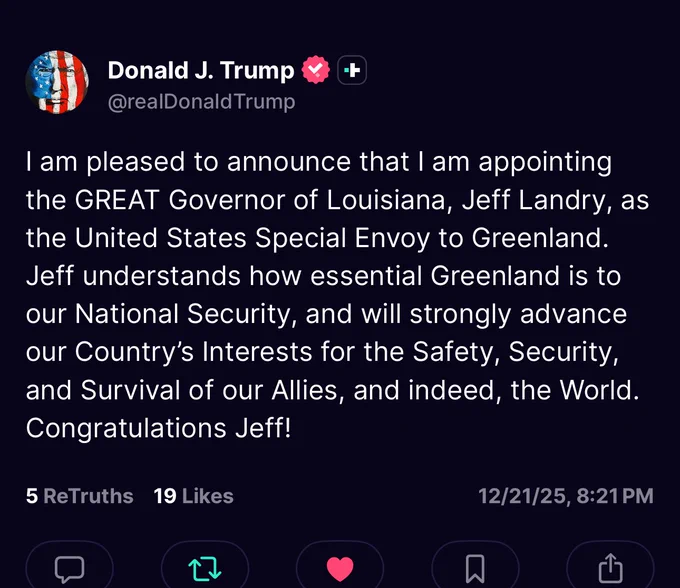View the 5 ReTruths list
Viewport: 680px width, 588px height.
click(79, 496)
